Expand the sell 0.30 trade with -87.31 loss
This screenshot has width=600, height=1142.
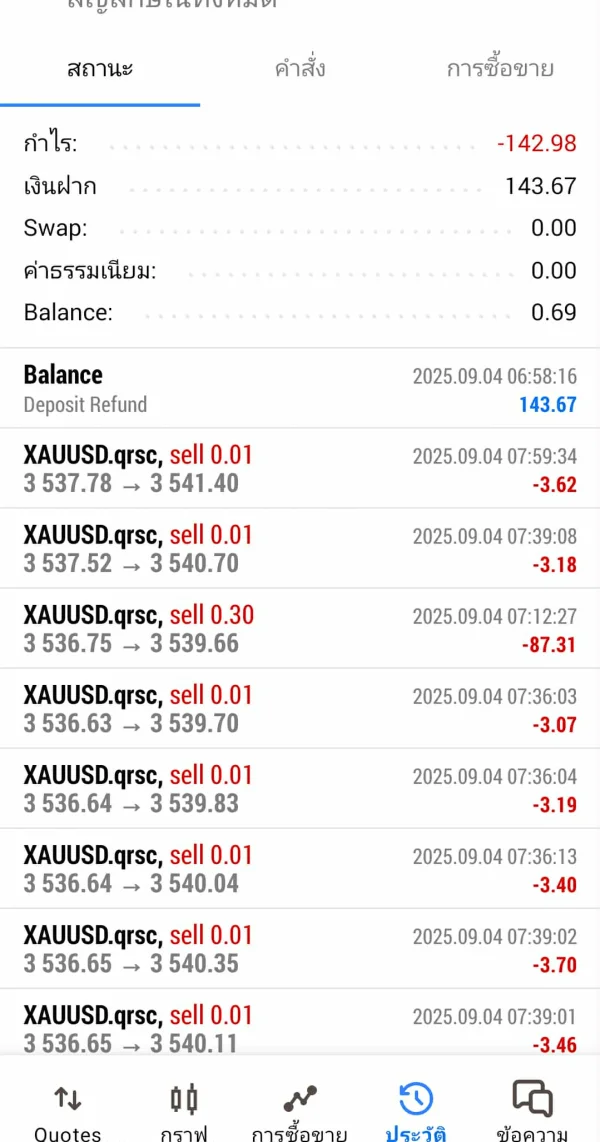pos(300,629)
